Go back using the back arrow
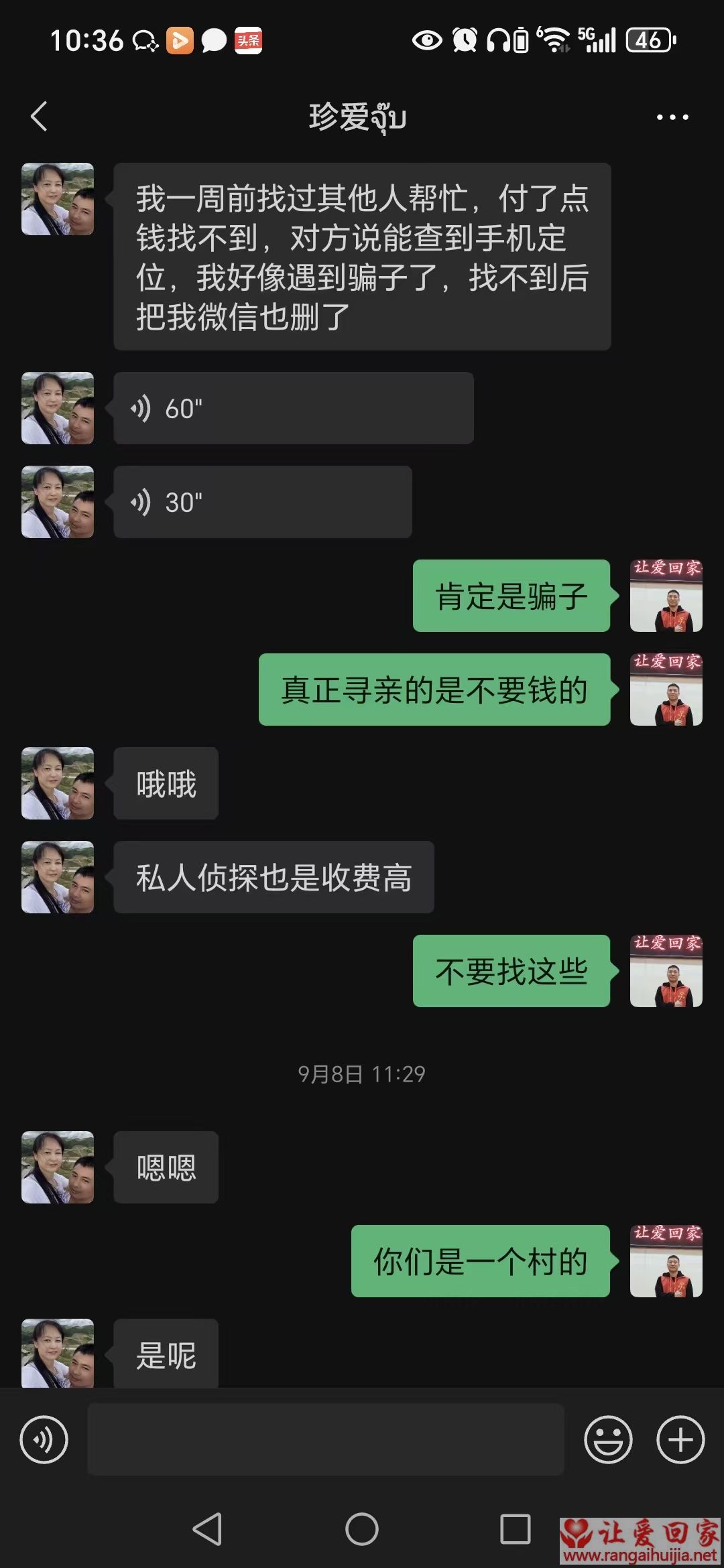The image size is (724, 1568). [38, 116]
